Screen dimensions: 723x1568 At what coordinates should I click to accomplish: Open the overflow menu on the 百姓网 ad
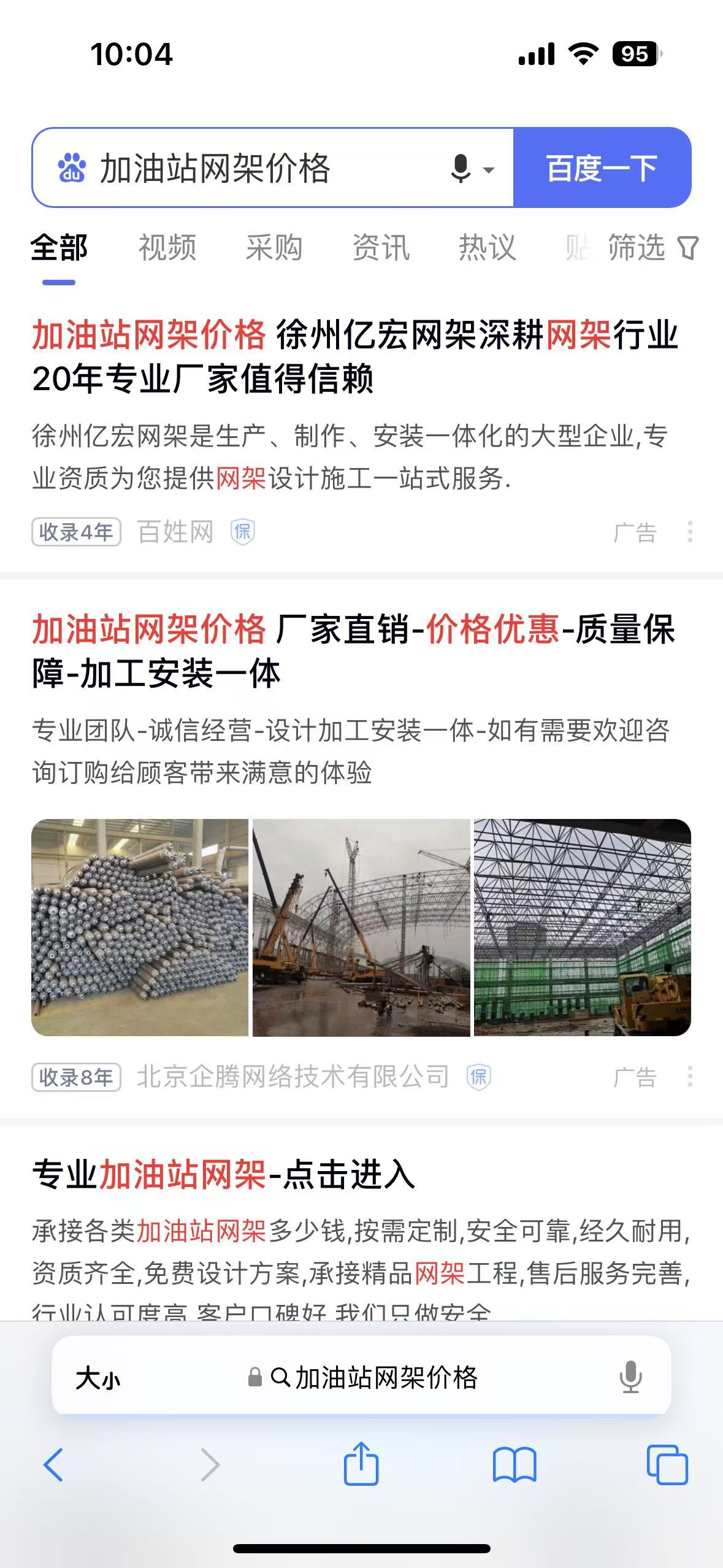coord(690,532)
